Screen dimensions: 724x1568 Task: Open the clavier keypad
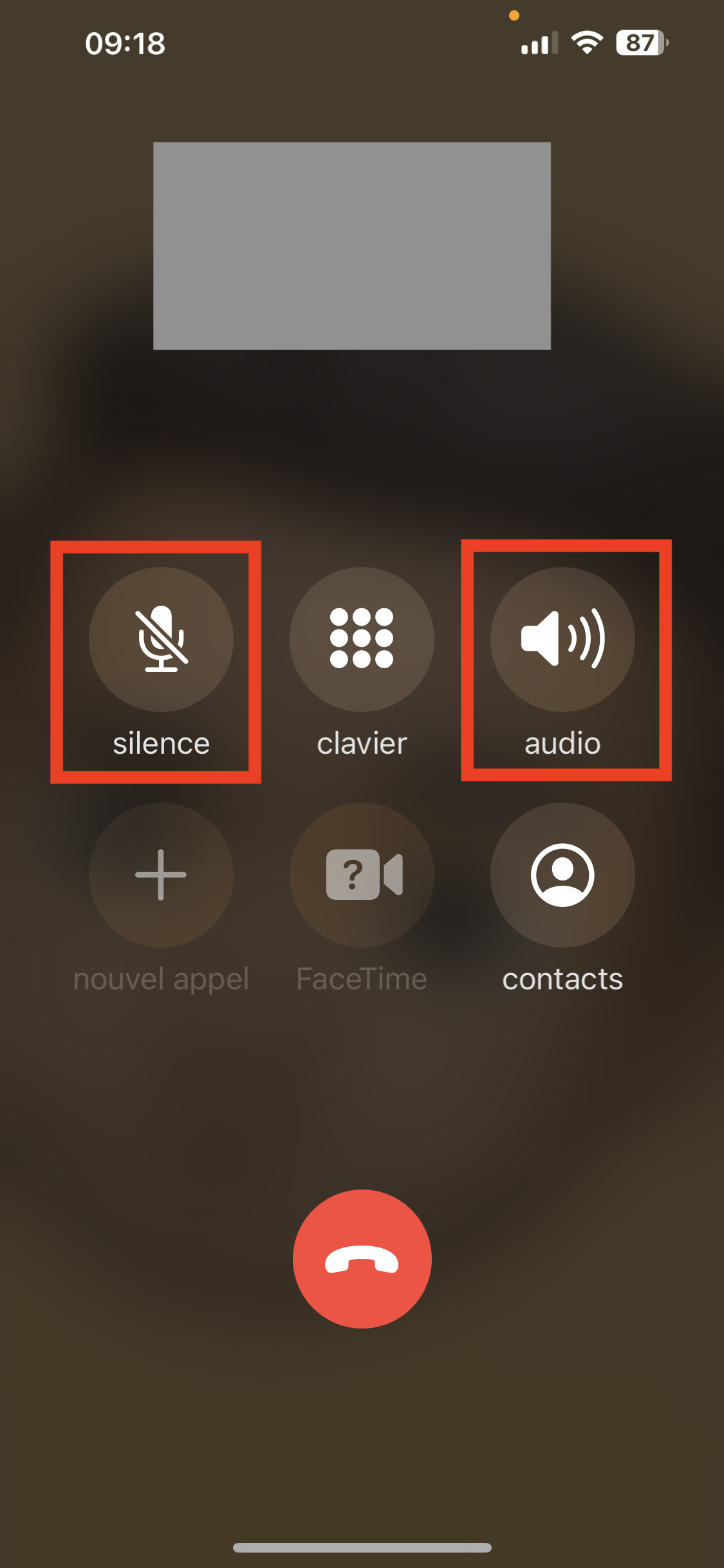[362, 639]
